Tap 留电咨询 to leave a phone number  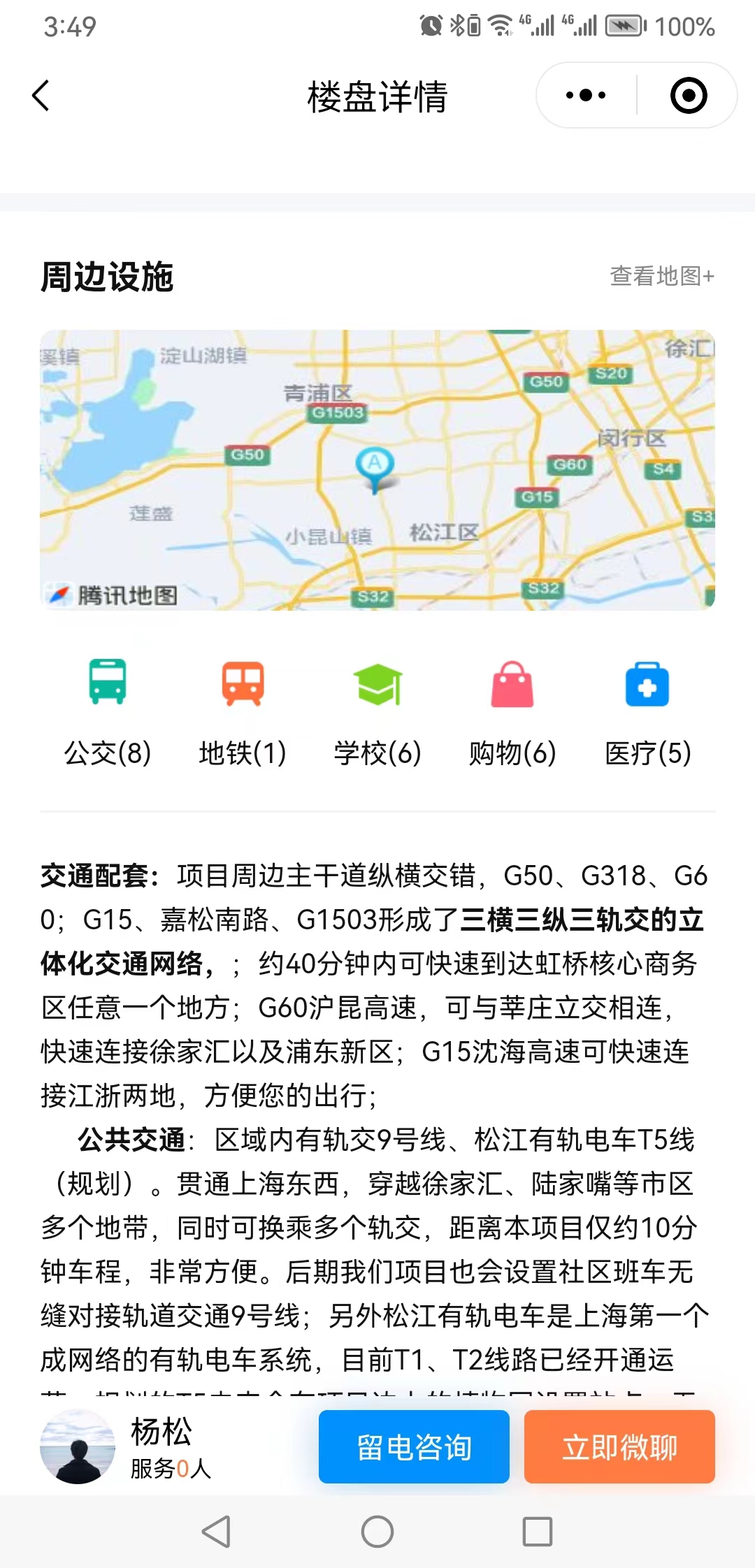(x=414, y=1446)
